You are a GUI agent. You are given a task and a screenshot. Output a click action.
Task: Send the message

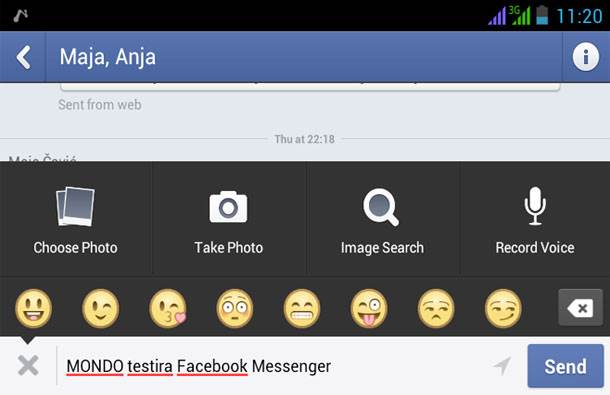565,366
